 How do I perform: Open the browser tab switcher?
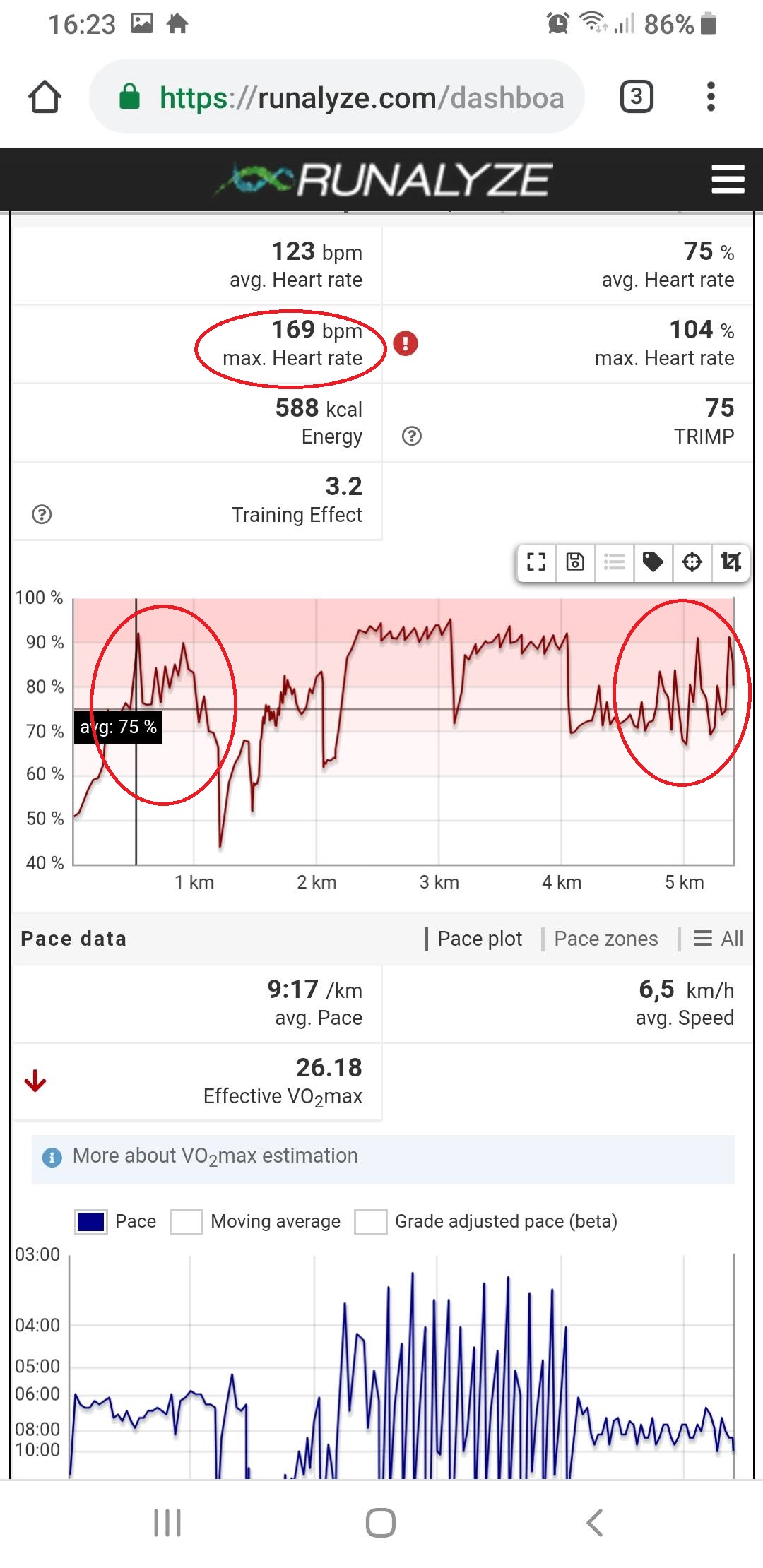pos(637,97)
